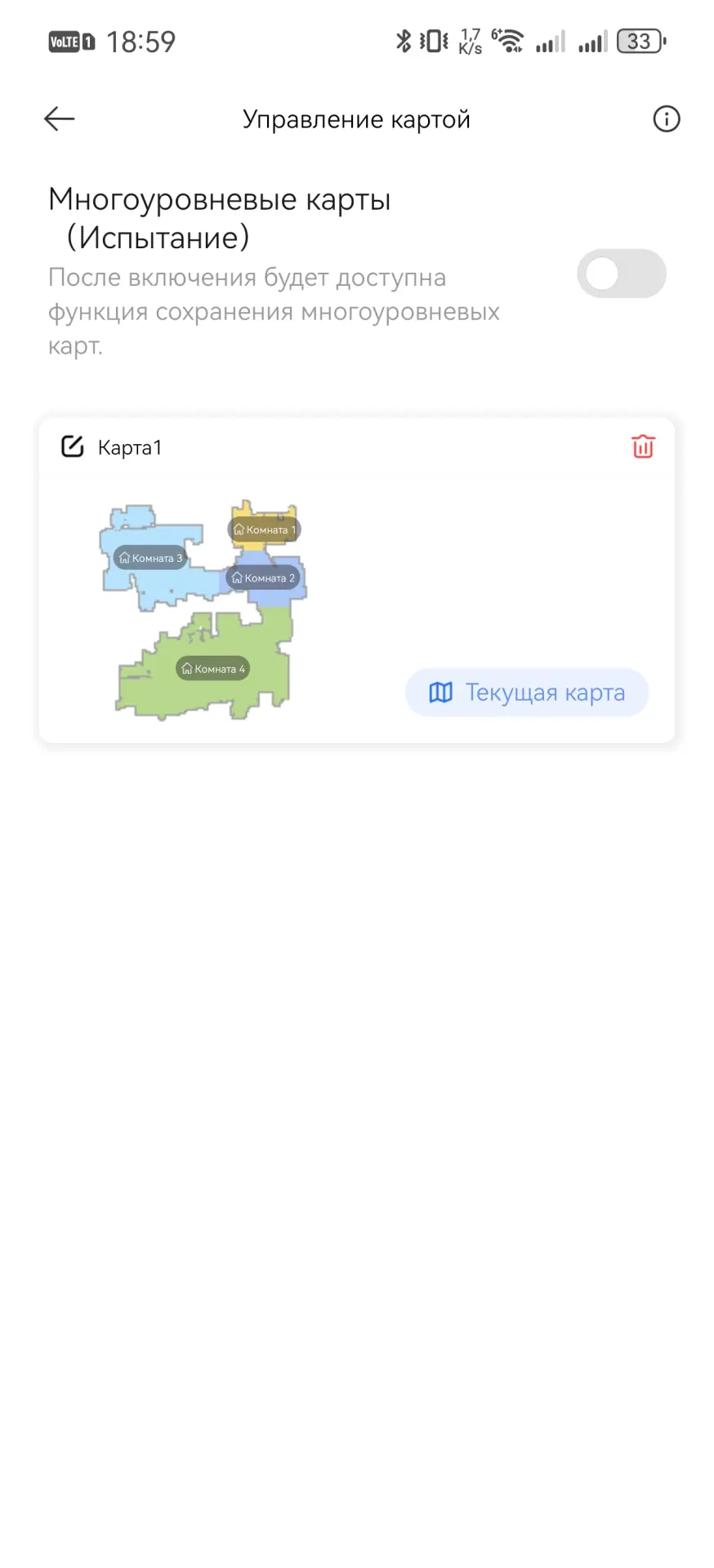
Task: Delete Карта1 with the trash icon
Action: [x=643, y=447]
